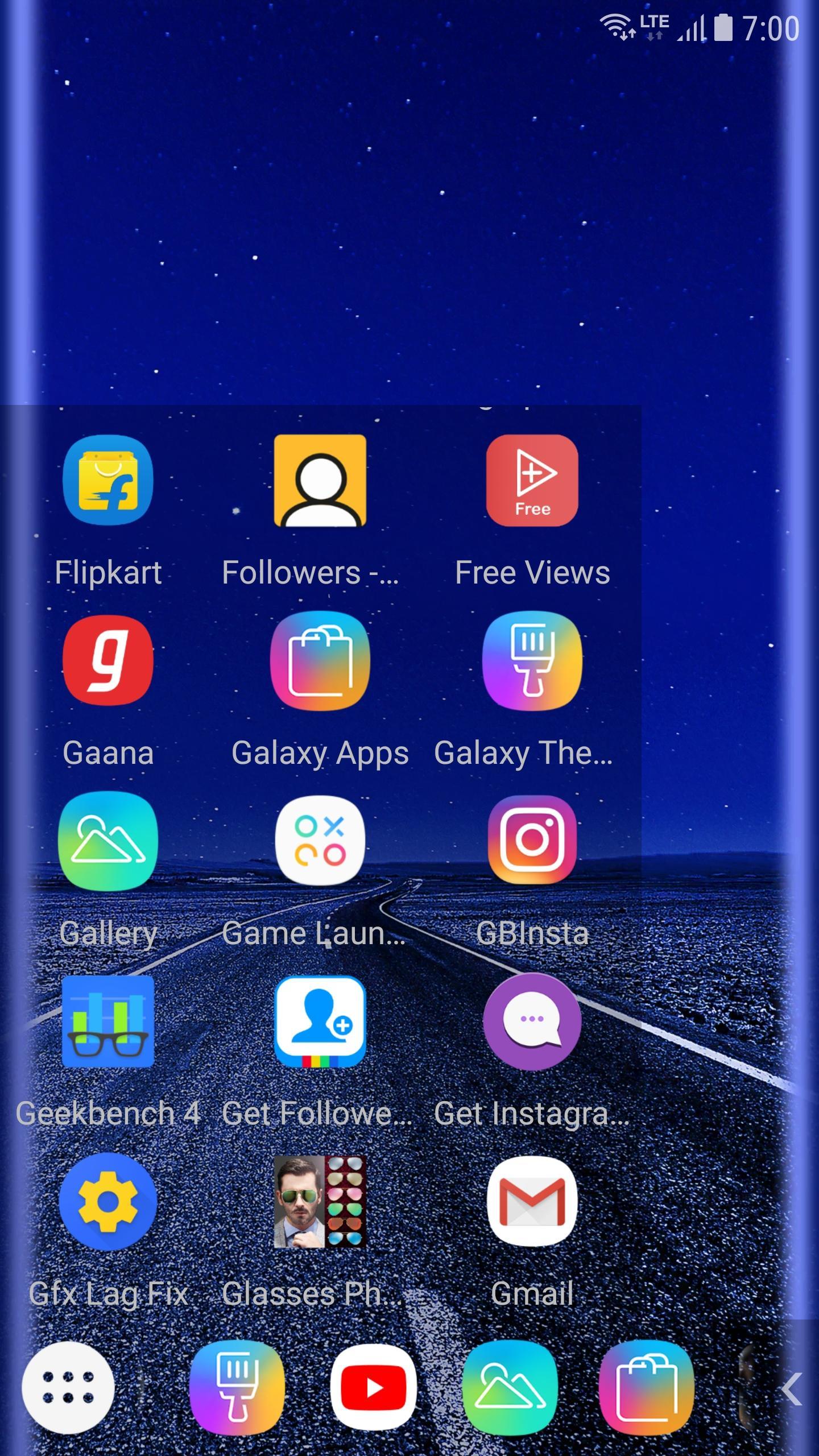This screenshot has width=819, height=1456.
Task: Launch Geekbench 4
Action: coord(107,1021)
